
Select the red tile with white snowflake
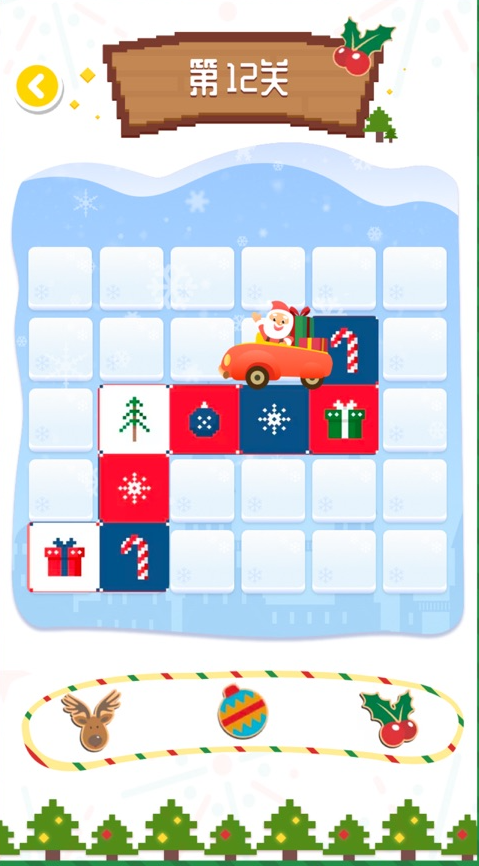pos(134,488)
